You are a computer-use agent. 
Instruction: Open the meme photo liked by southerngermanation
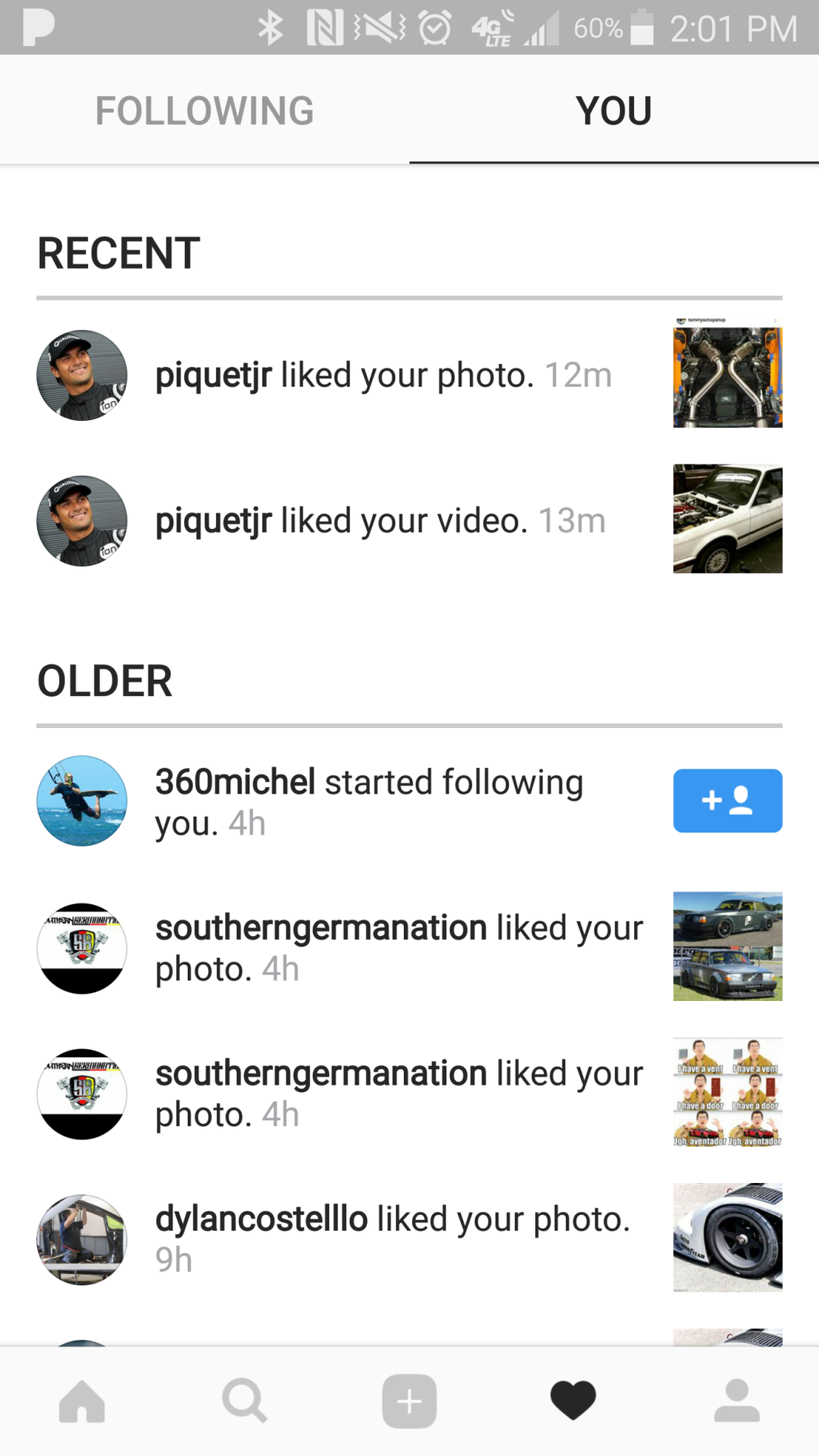[x=727, y=1092]
